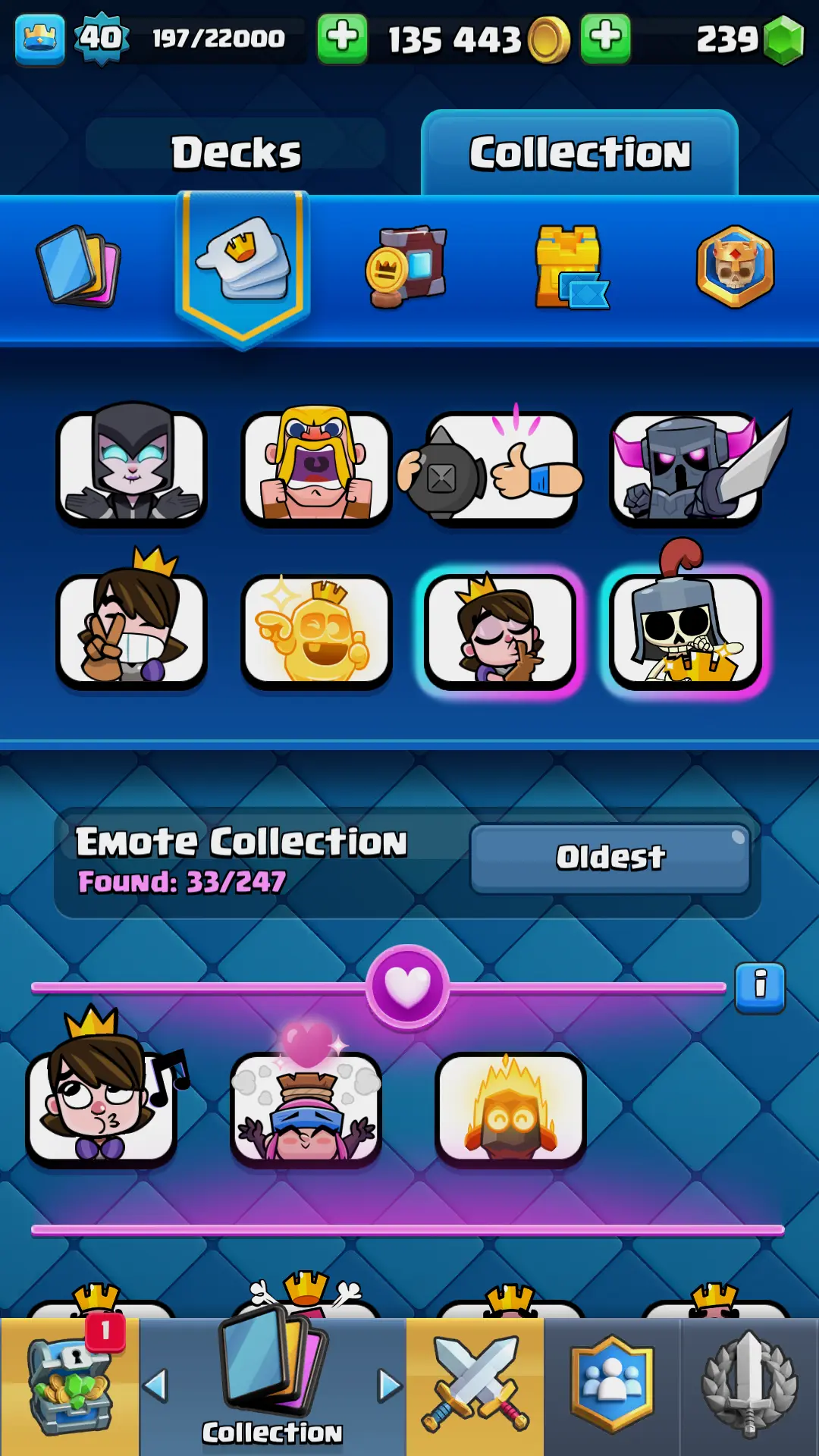819x1456 pixels.
Task: Open the Clan social tab
Action: coord(611,1386)
